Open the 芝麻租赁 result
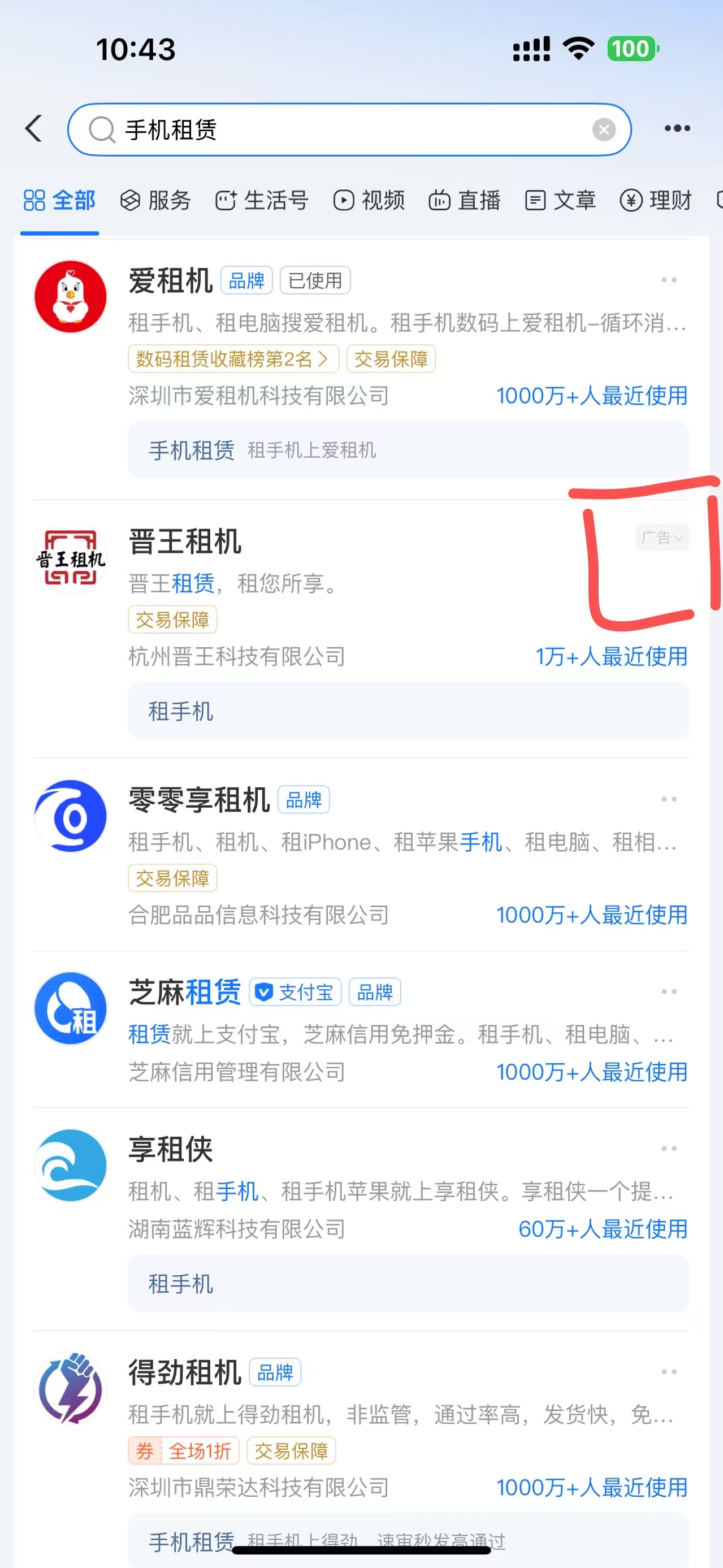 coord(185,992)
